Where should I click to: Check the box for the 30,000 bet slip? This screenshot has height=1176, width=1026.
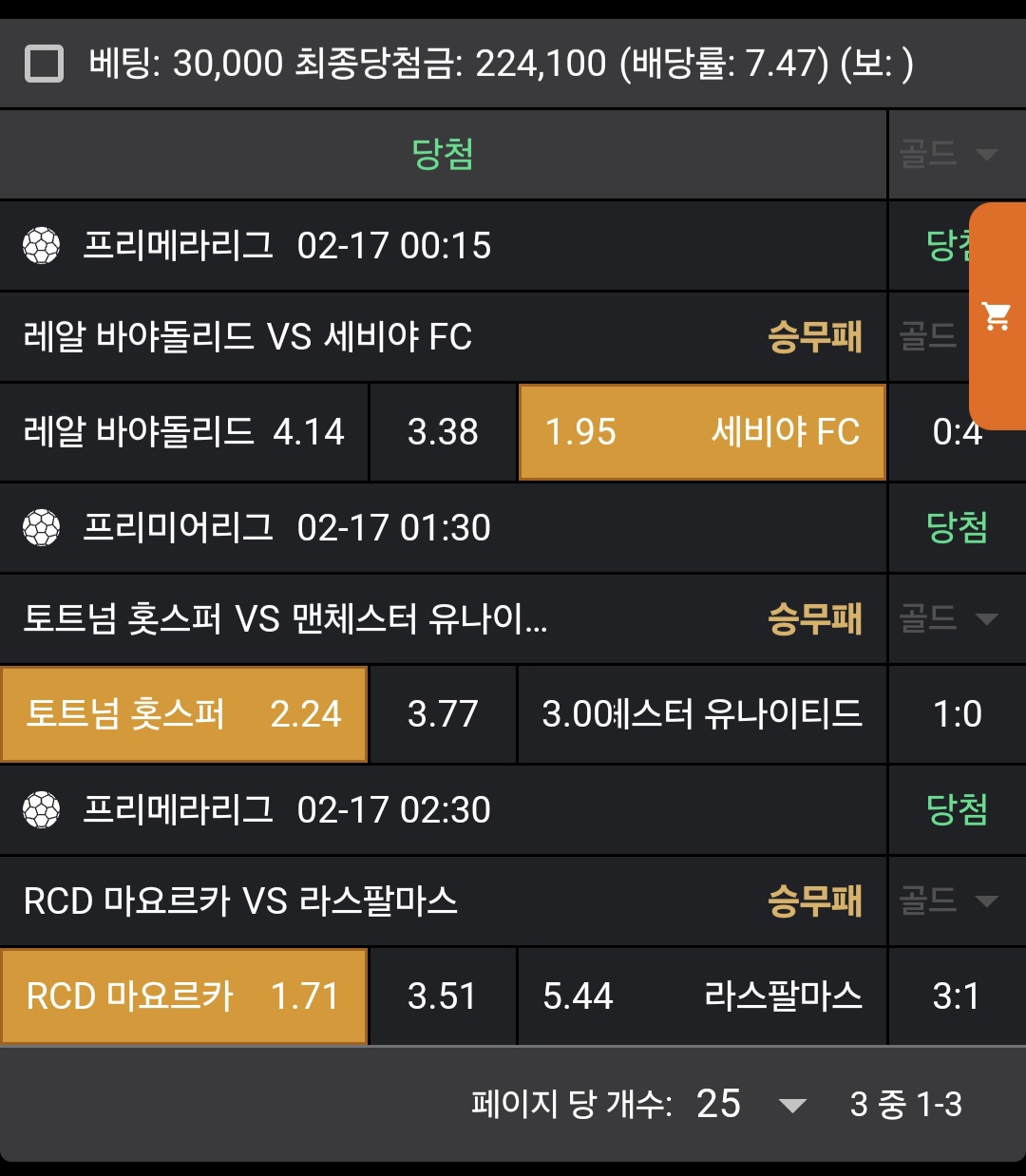[x=44, y=65]
